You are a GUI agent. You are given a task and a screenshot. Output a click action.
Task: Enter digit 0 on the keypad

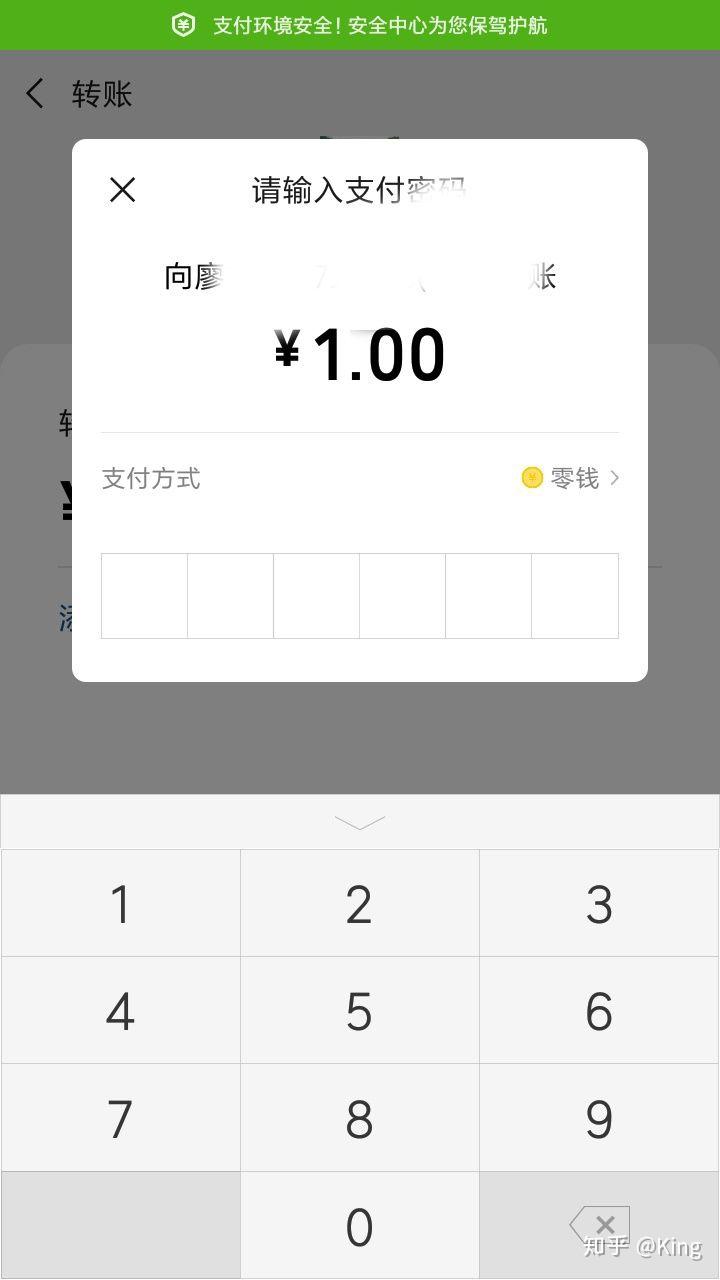click(x=359, y=1226)
